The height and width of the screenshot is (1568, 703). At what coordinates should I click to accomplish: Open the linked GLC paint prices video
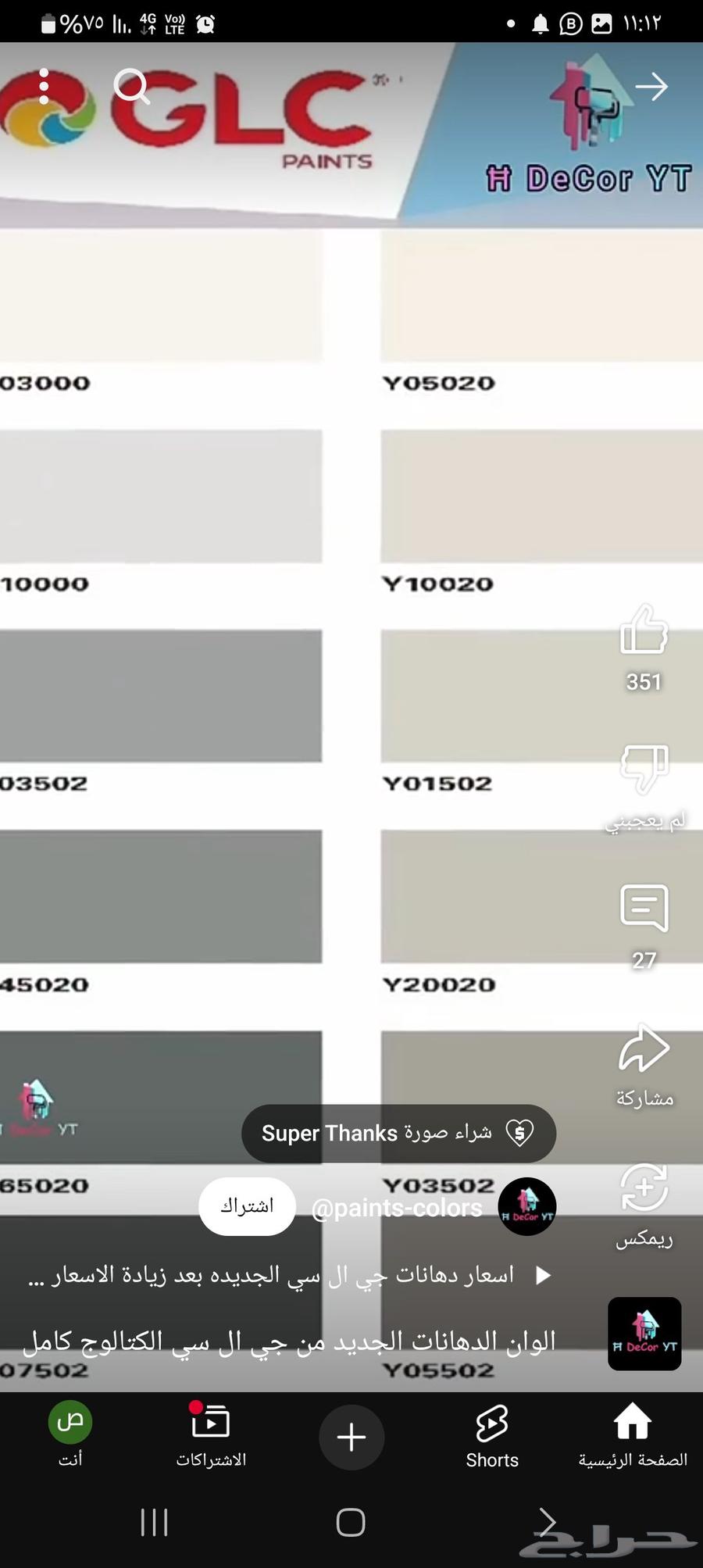click(x=289, y=1275)
